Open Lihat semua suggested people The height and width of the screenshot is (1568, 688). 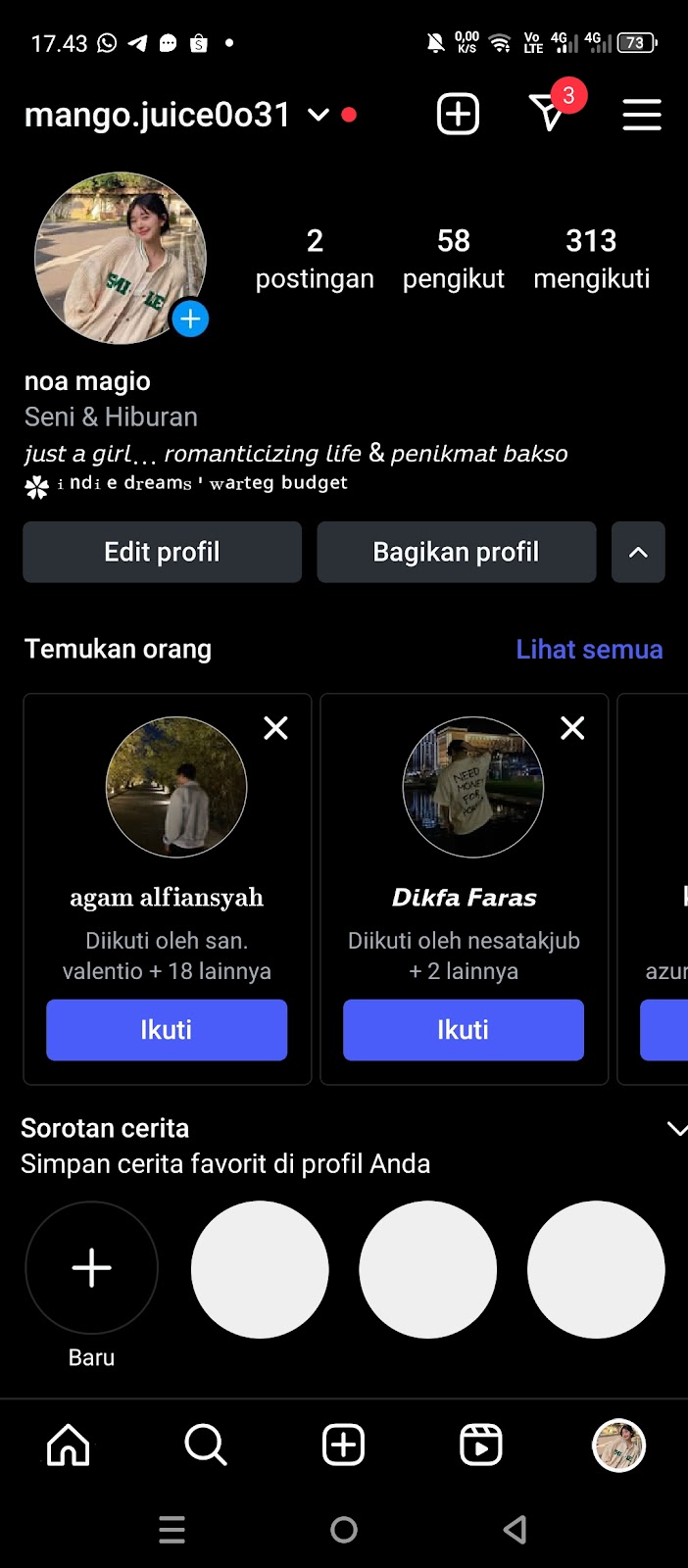[x=589, y=649]
